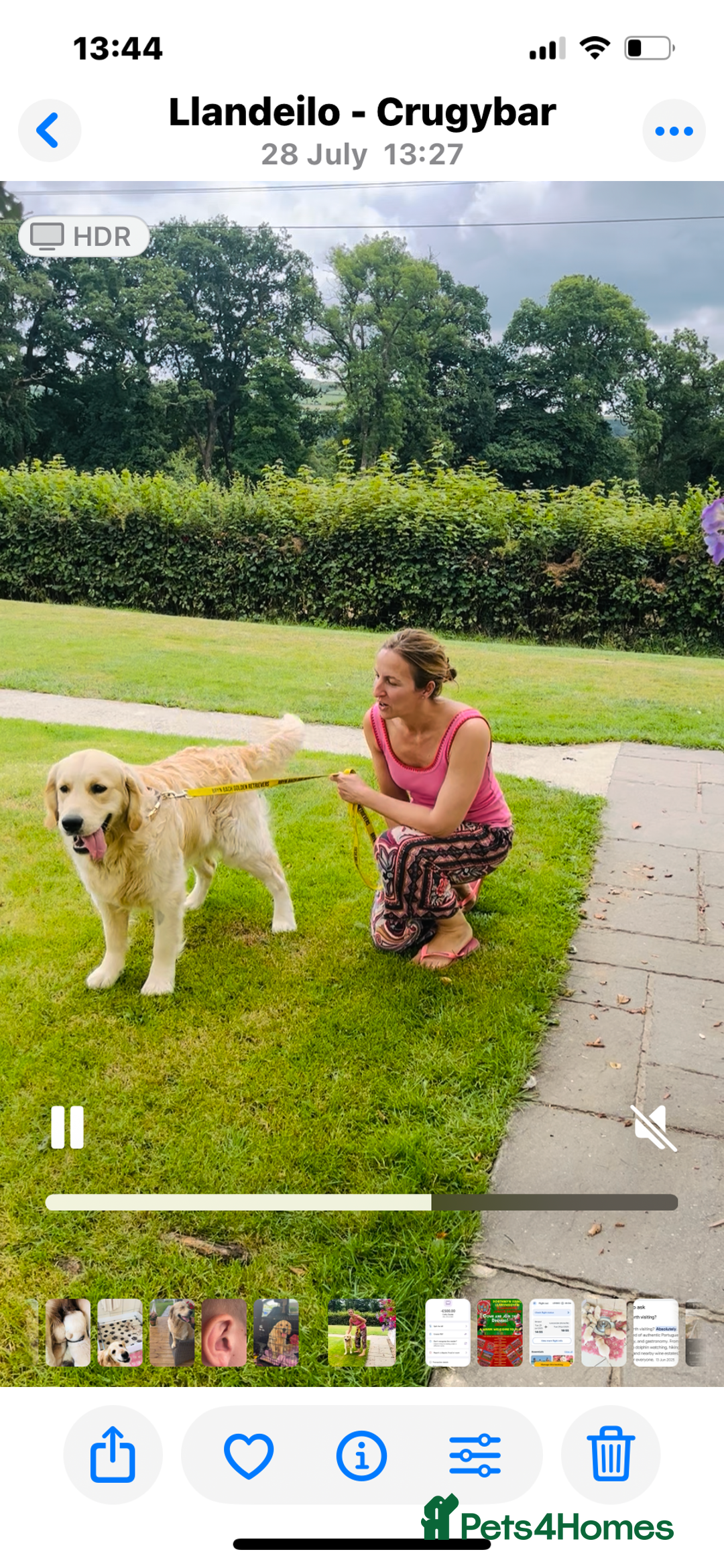724x1568 pixels.
Task: Show info for this video
Action: tap(361, 1455)
